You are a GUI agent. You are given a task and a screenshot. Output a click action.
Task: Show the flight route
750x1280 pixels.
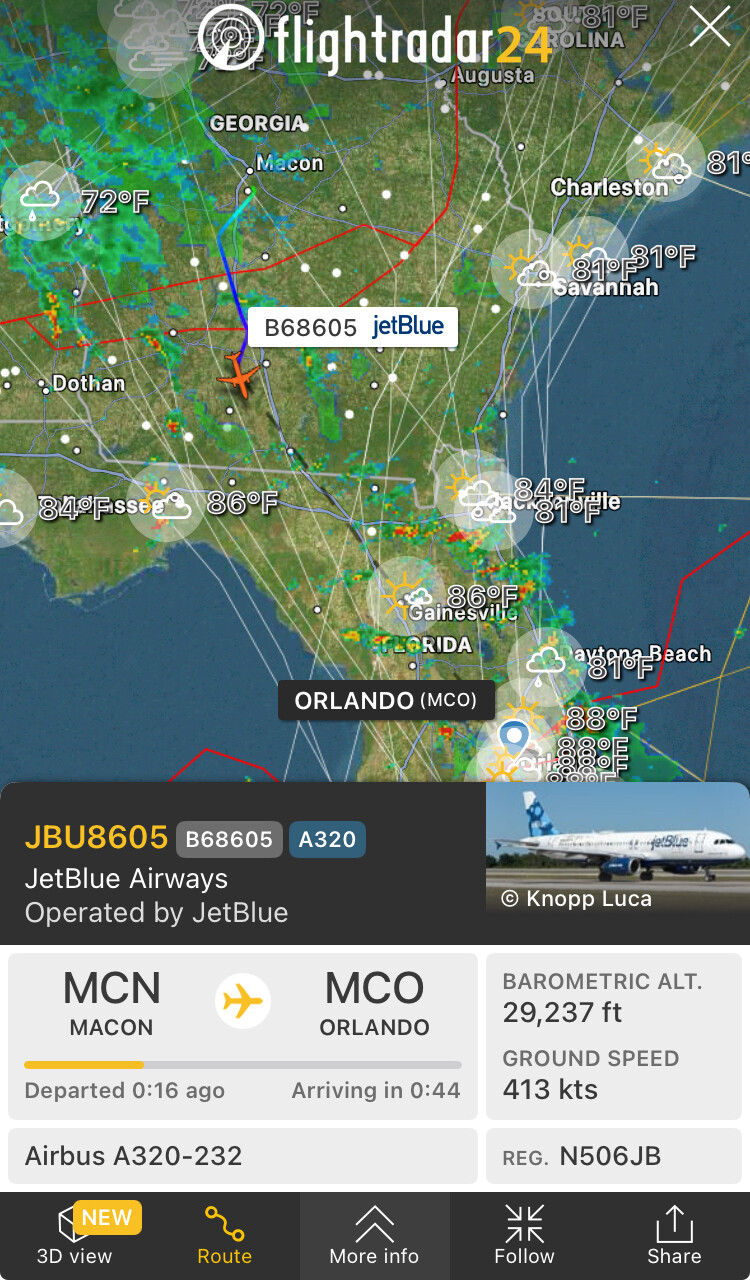pyautogui.click(x=225, y=1236)
